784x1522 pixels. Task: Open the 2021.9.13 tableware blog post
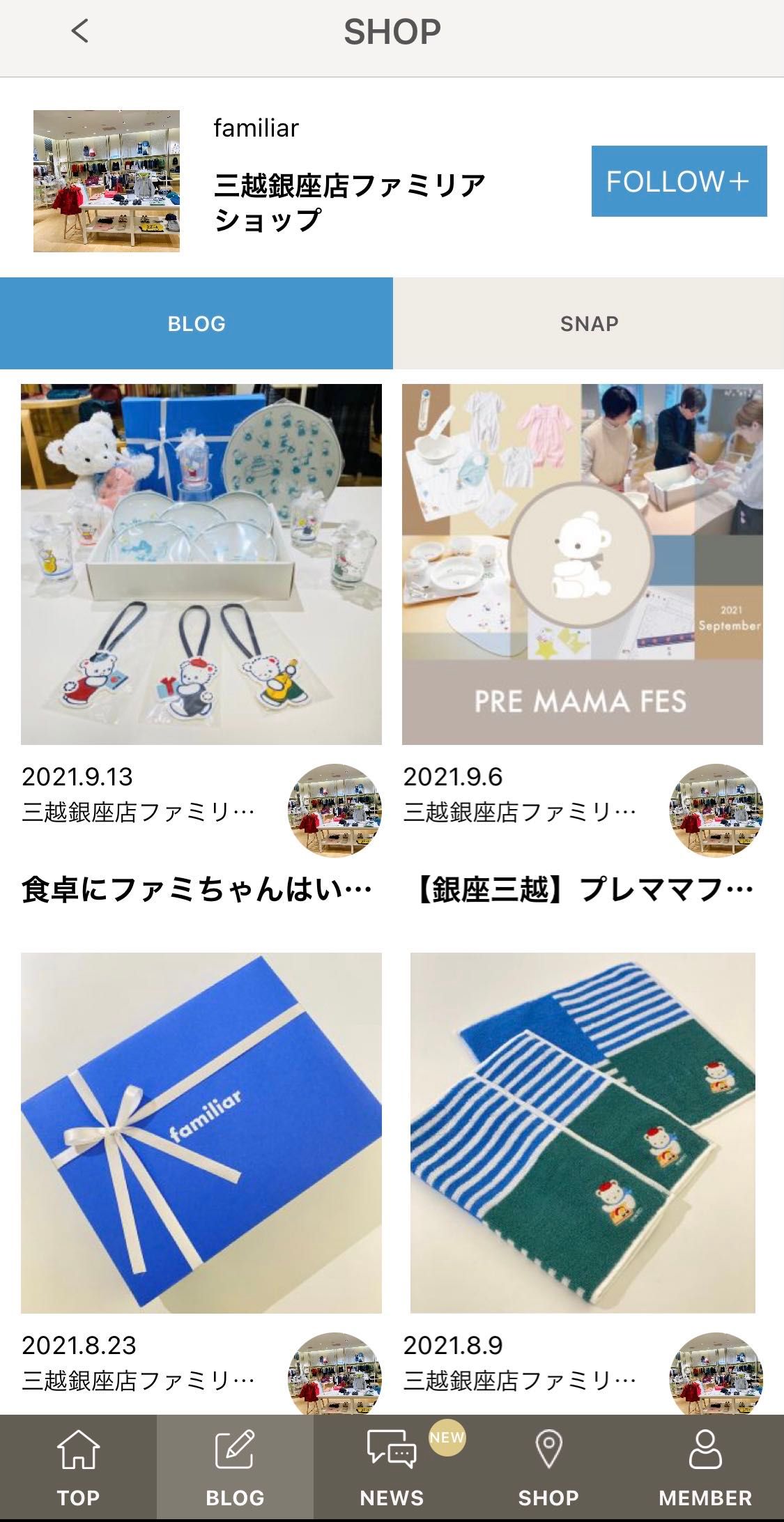[x=201, y=564]
